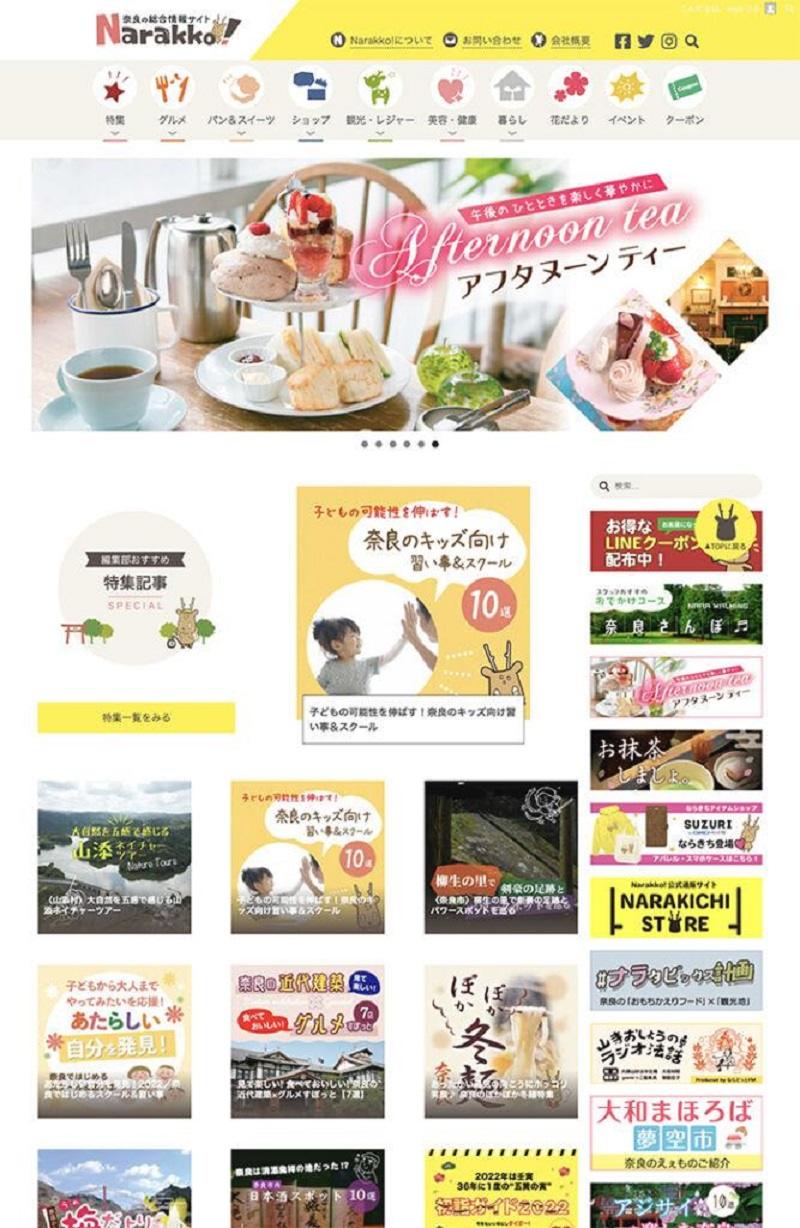The height and width of the screenshot is (1228, 800).
Task: Open the お問い合わせ contact link
Action: 483,41
